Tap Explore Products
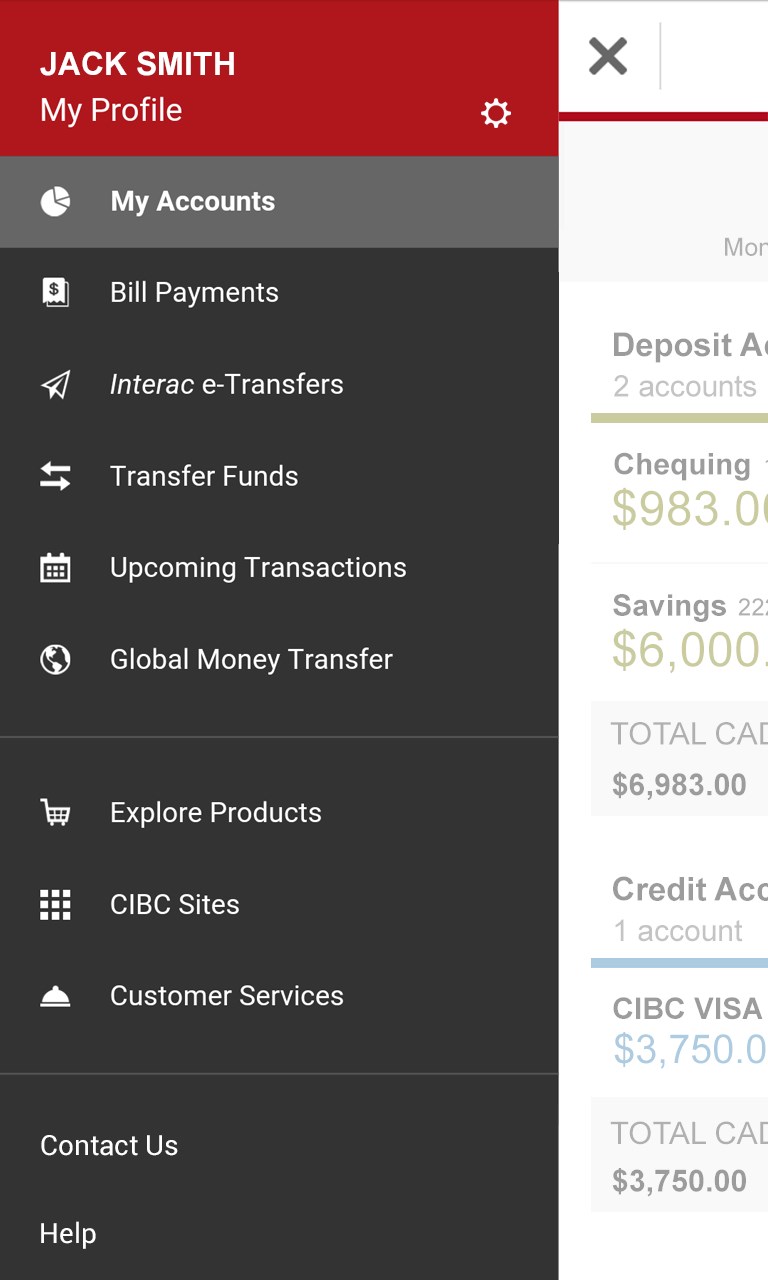768x1280 pixels. point(216,813)
